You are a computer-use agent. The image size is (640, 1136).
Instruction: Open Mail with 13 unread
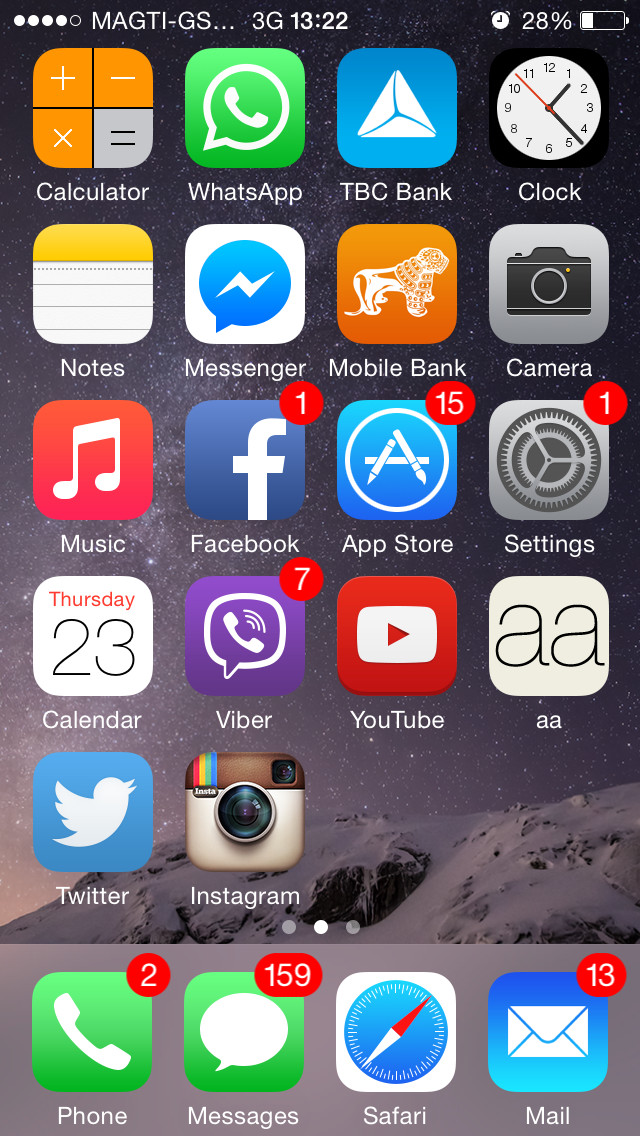pos(548,1032)
